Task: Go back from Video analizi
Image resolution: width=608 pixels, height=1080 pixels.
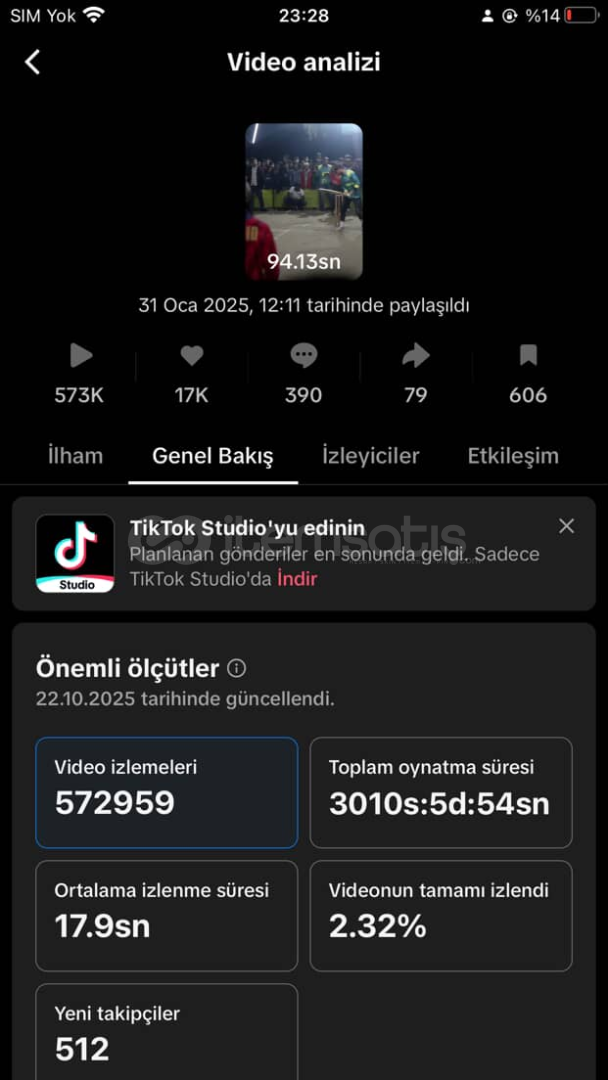Action: tap(32, 62)
